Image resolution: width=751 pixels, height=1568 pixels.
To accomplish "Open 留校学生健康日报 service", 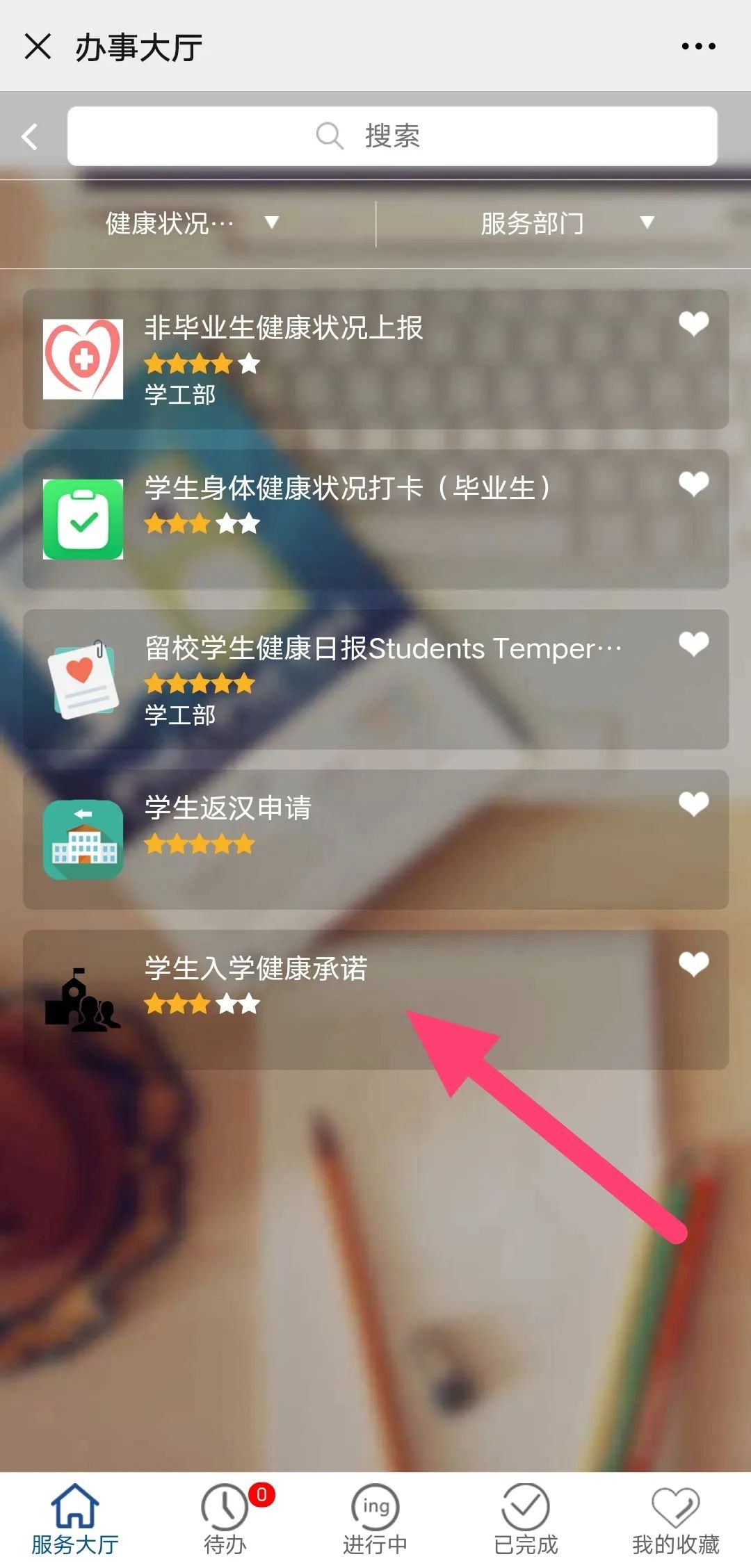I will point(382,648).
